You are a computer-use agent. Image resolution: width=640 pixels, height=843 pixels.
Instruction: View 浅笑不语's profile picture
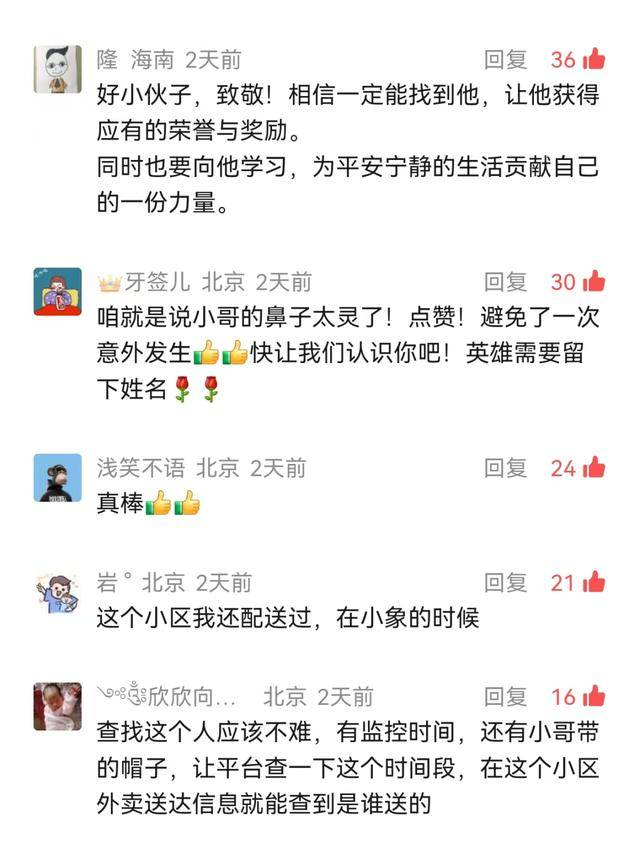(x=57, y=477)
